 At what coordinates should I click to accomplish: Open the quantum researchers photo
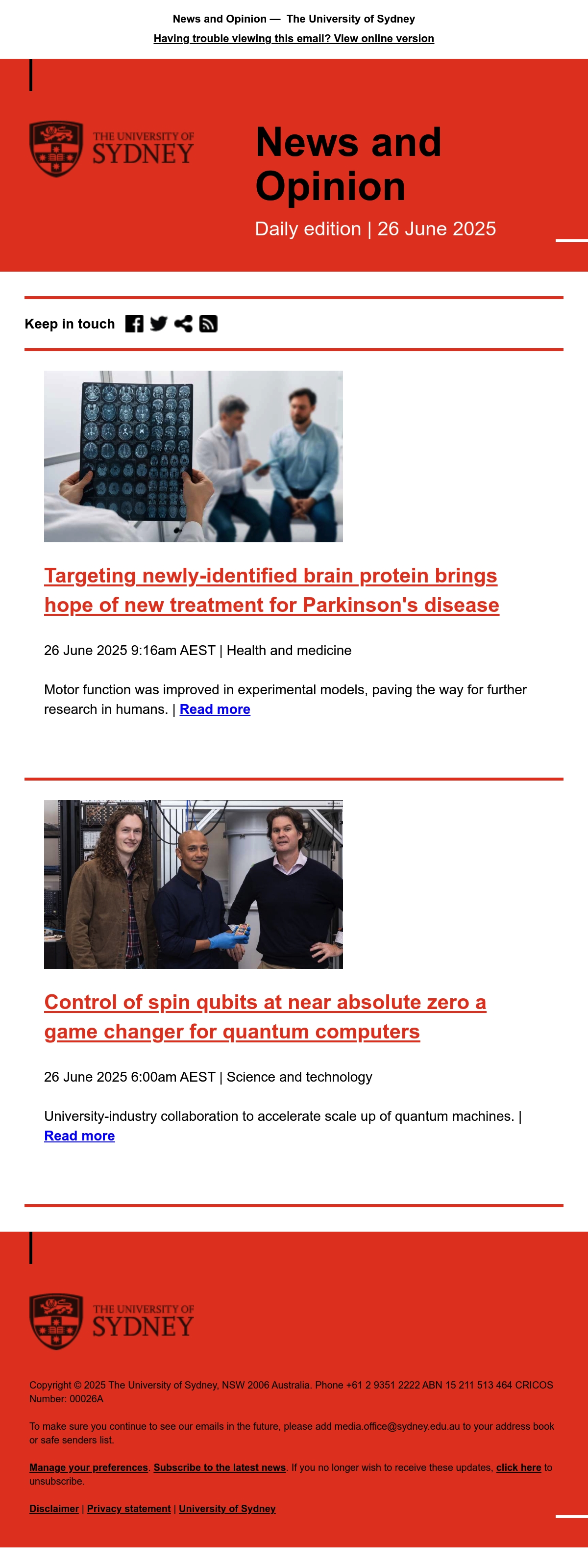(194, 885)
